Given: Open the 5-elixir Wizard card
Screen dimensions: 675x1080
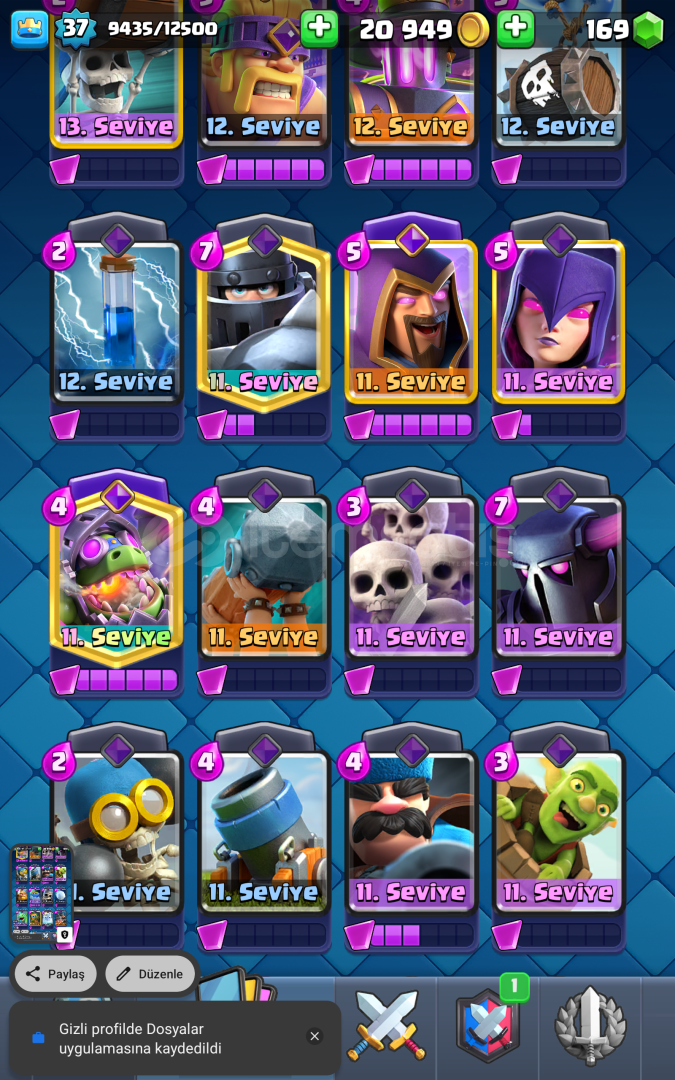Looking at the screenshot, I should tap(411, 320).
